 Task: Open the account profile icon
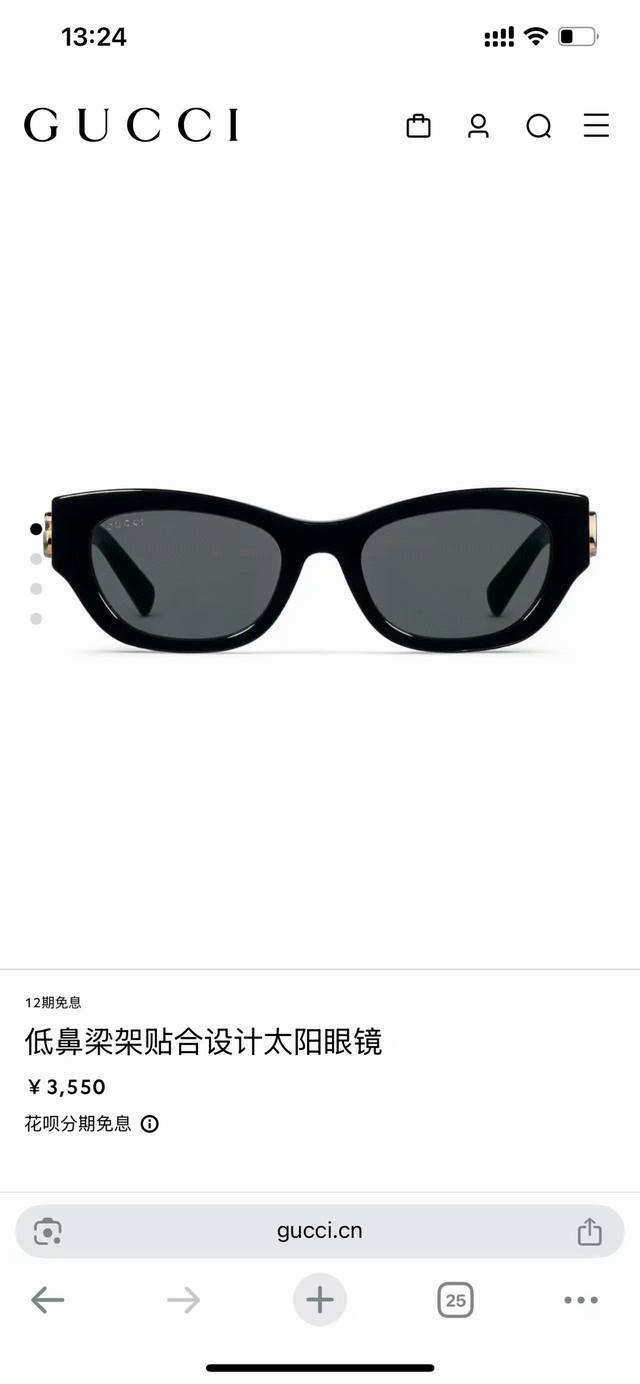point(478,126)
